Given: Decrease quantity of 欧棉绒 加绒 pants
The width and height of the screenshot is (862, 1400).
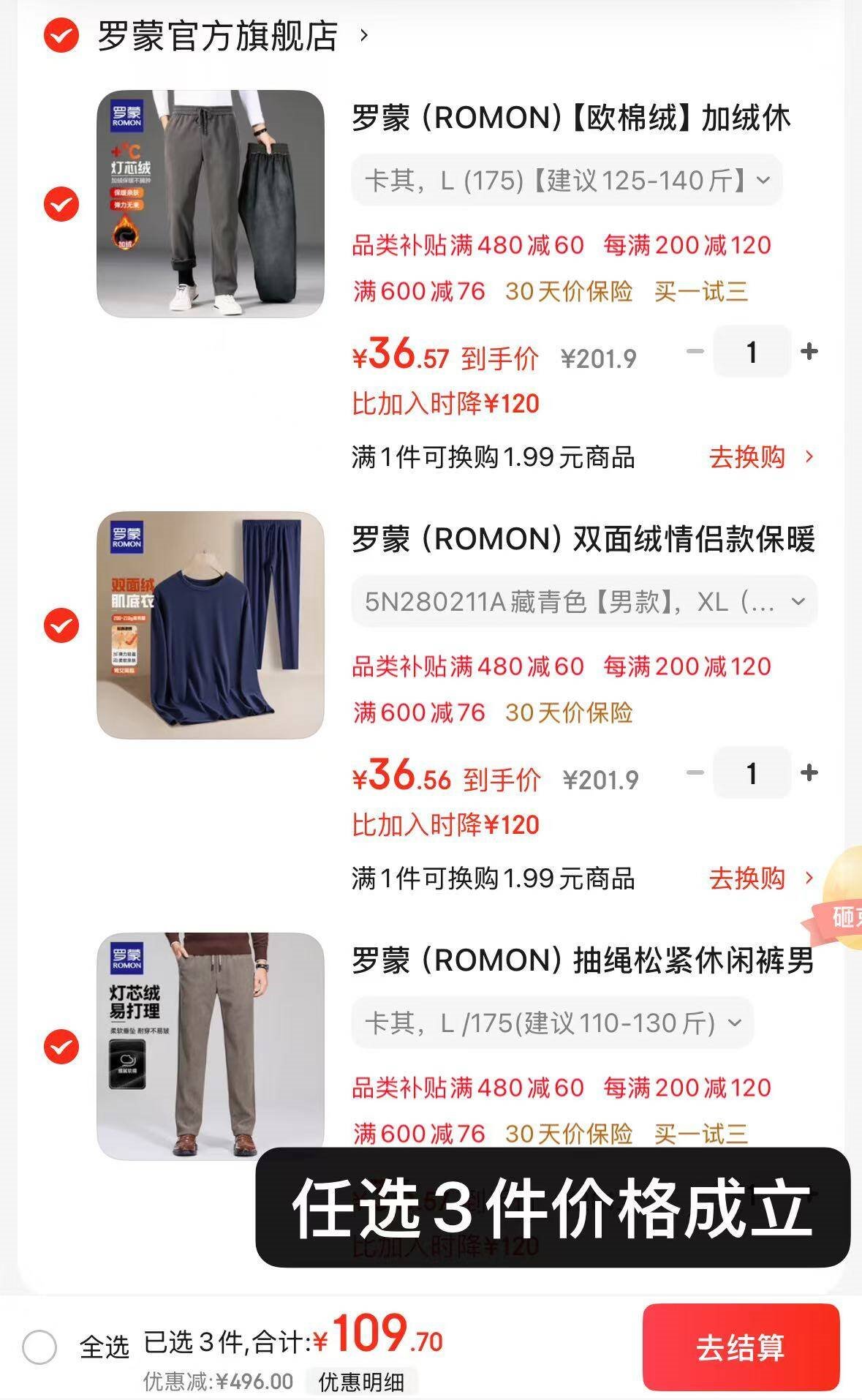Looking at the screenshot, I should click(x=695, y=352).
